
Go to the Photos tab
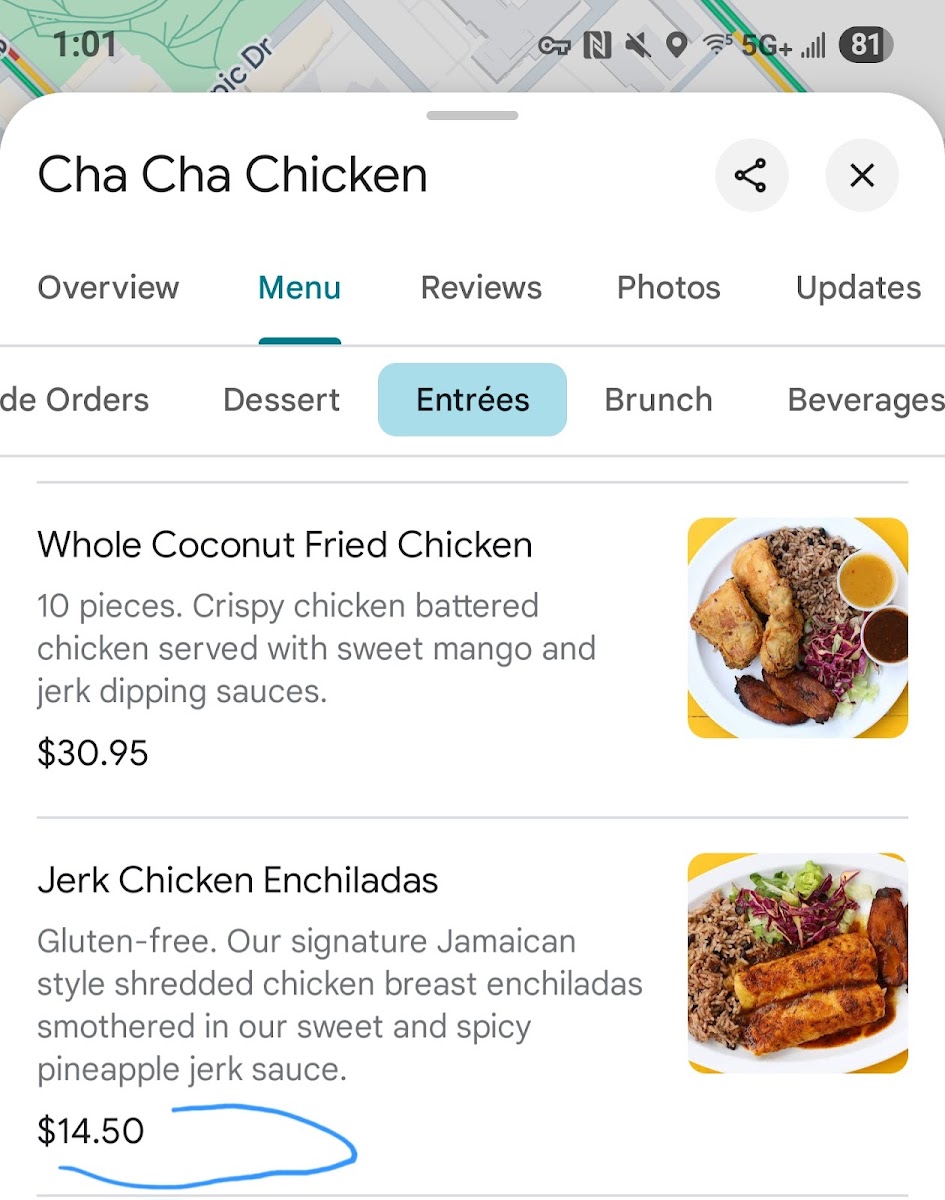coord(668,288)
